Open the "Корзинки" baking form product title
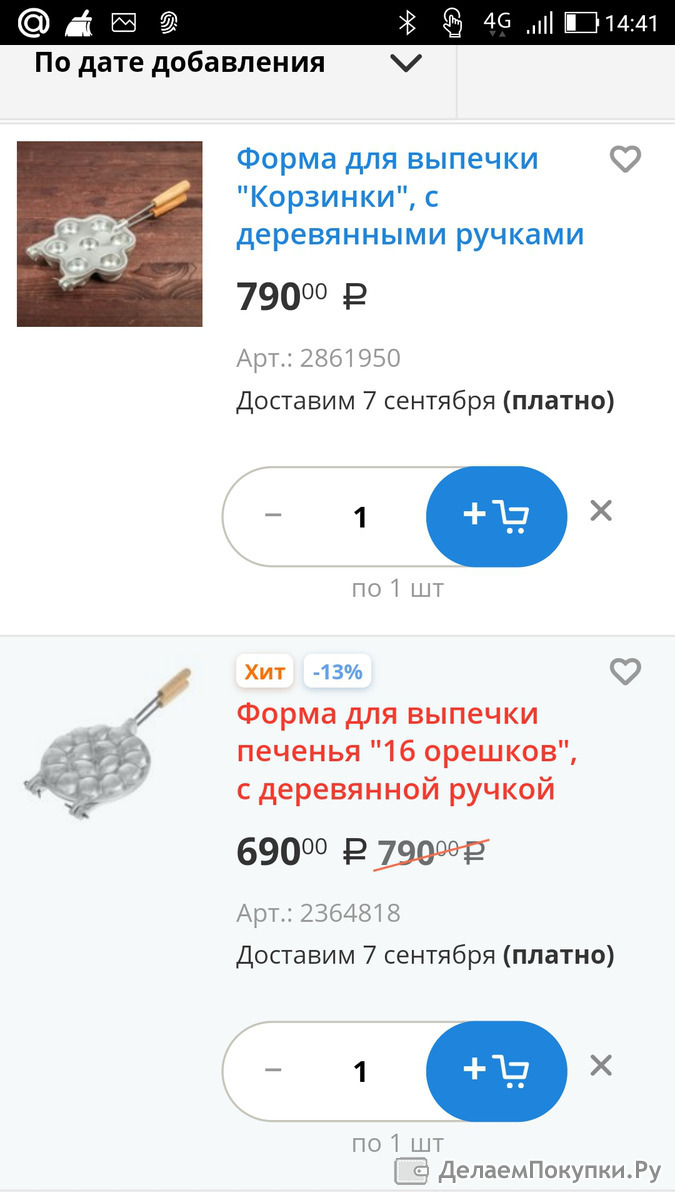Image resolution: width=675 pixels, height=1200 pixels. tap(410, 197)
